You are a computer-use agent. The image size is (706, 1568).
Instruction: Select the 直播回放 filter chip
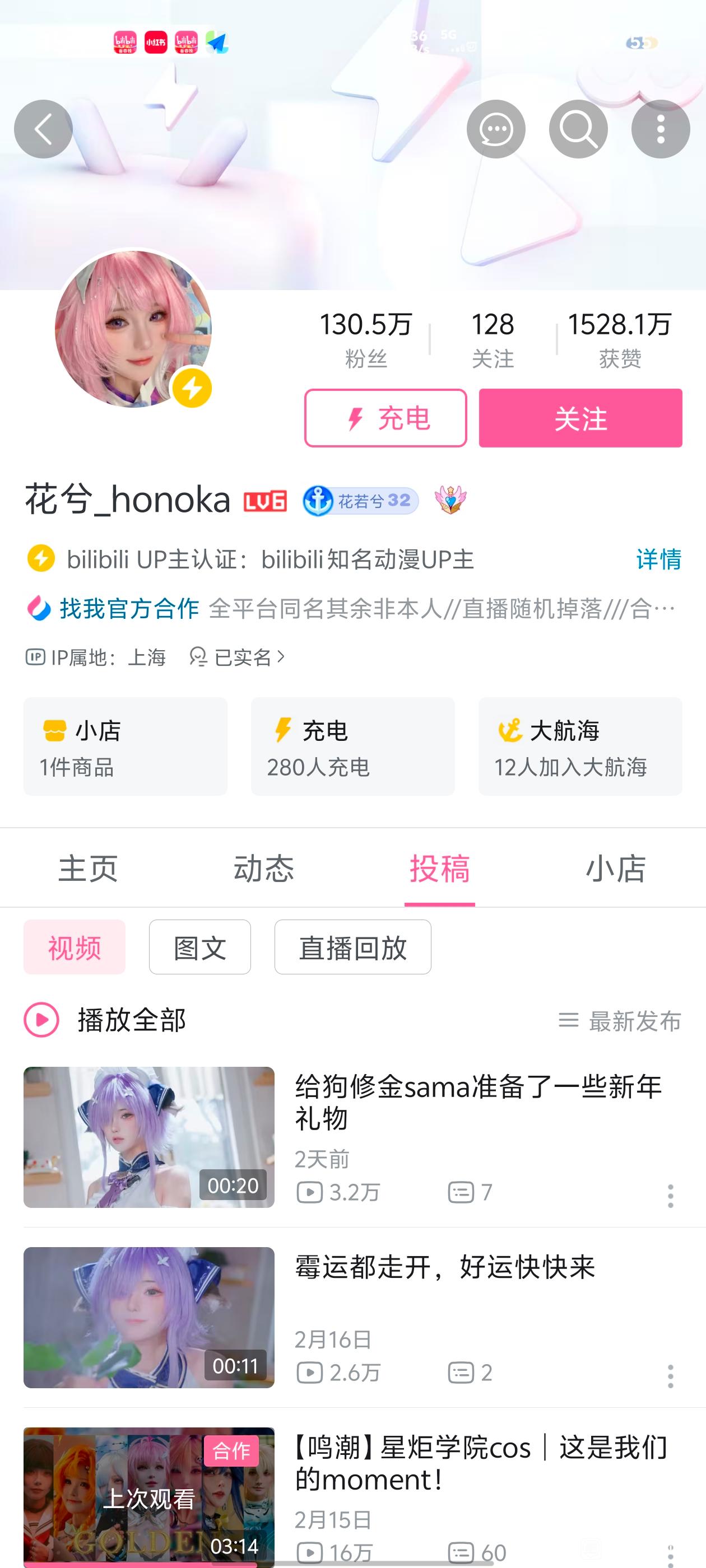352,947
